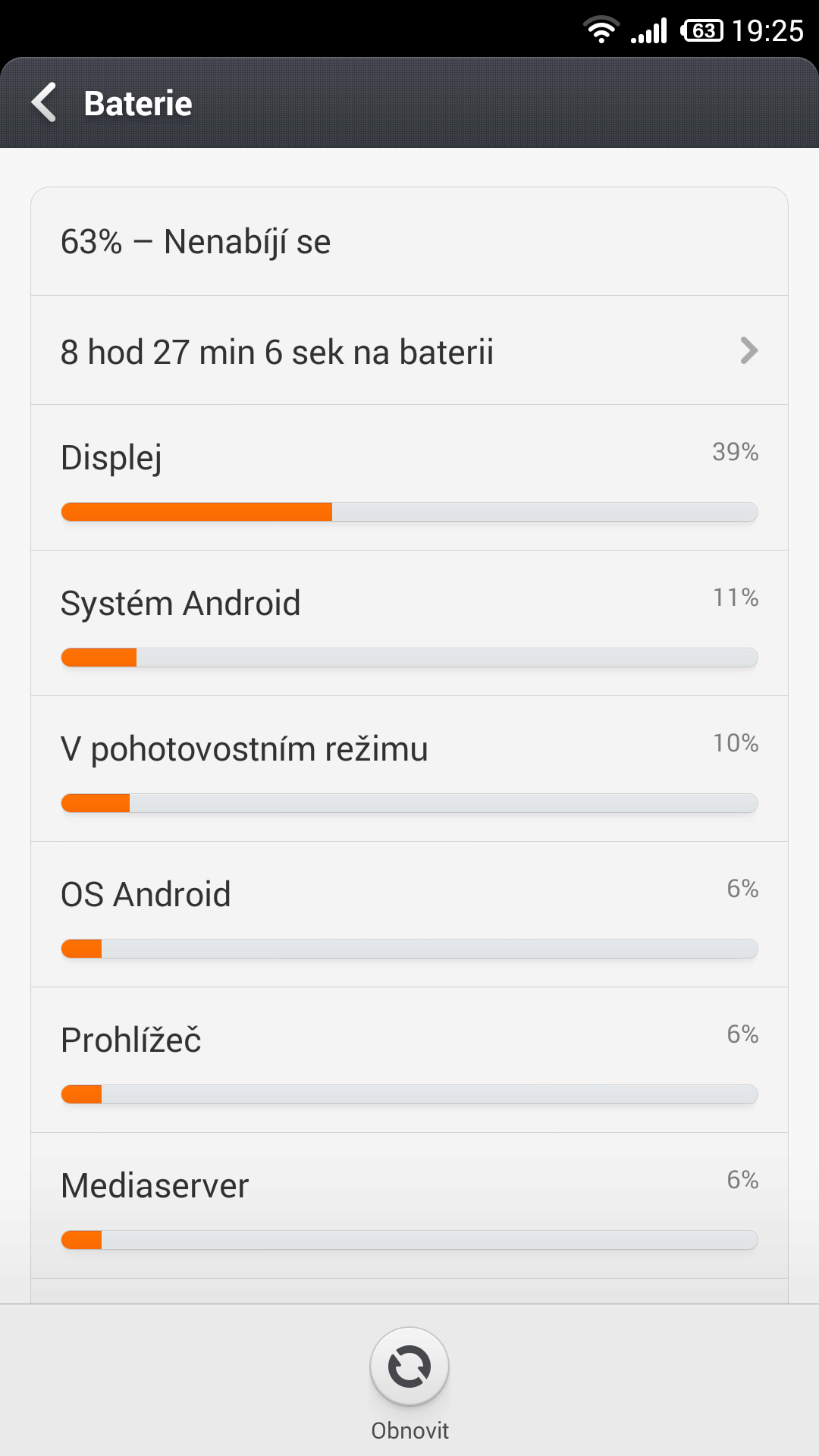
Task: Go back from the Baterie screen
Action: 44,102
